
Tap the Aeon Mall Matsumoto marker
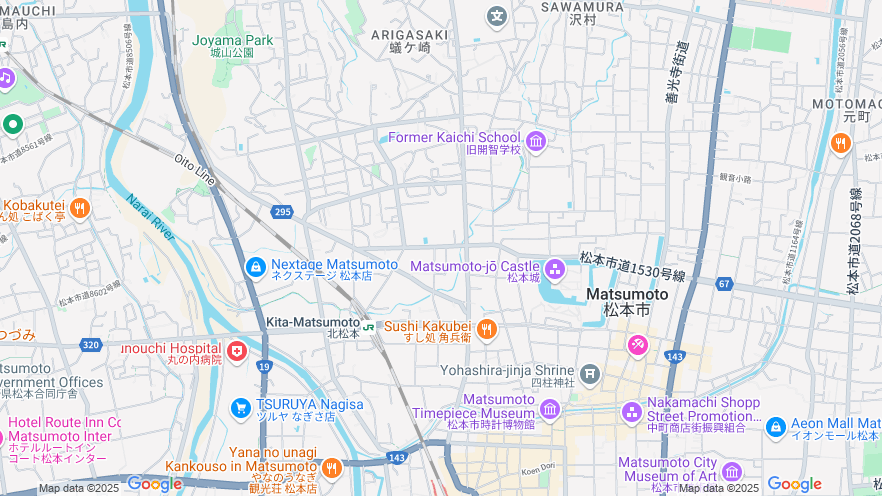pos(775,427)
